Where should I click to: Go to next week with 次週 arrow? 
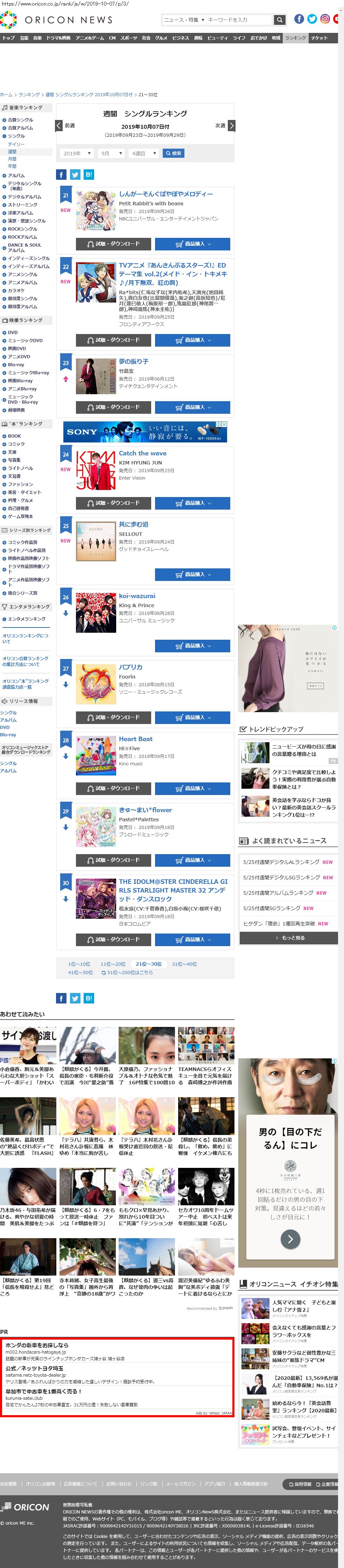(231, 126)
